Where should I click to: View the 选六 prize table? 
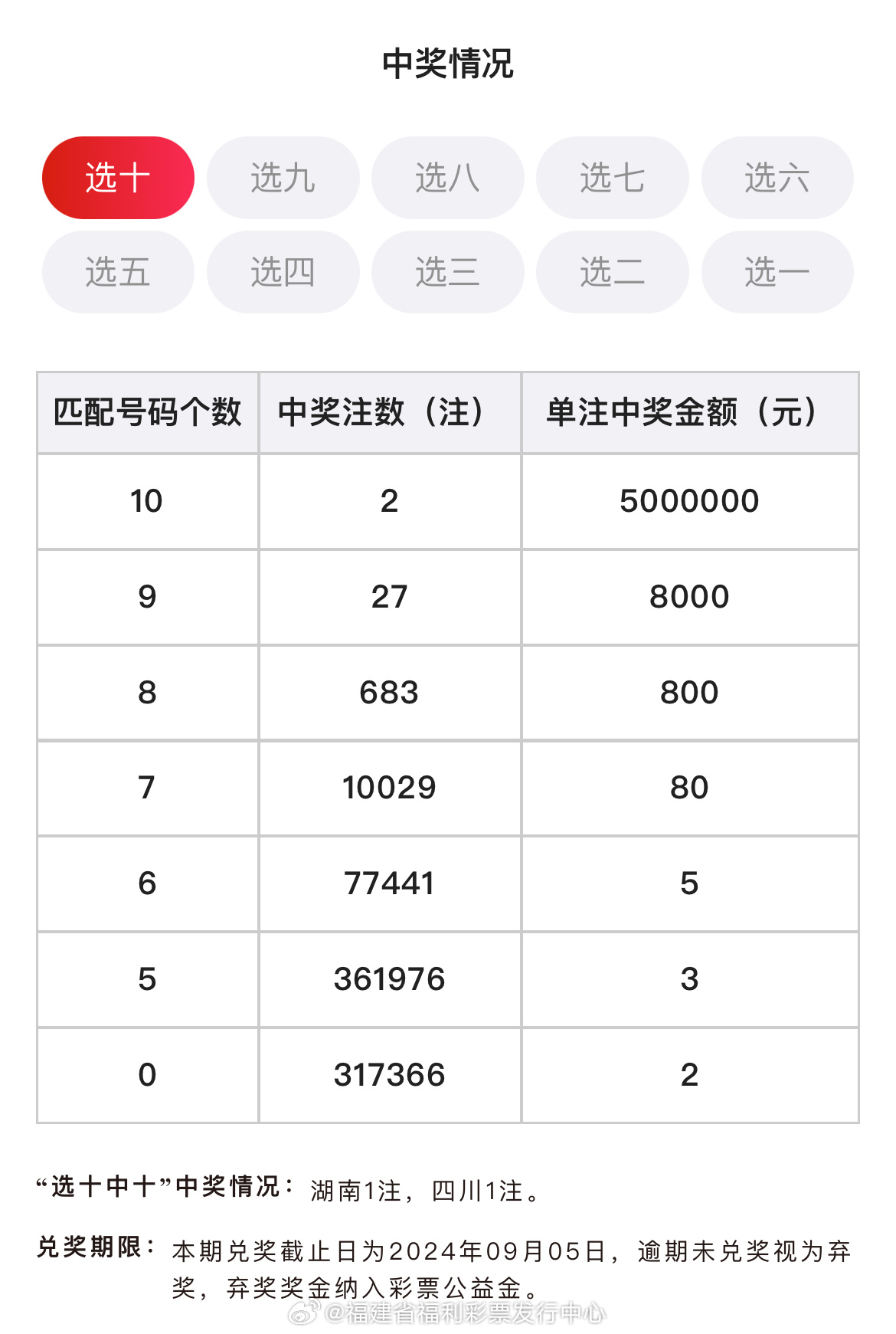pyautogui.click(x=777, y=178)
